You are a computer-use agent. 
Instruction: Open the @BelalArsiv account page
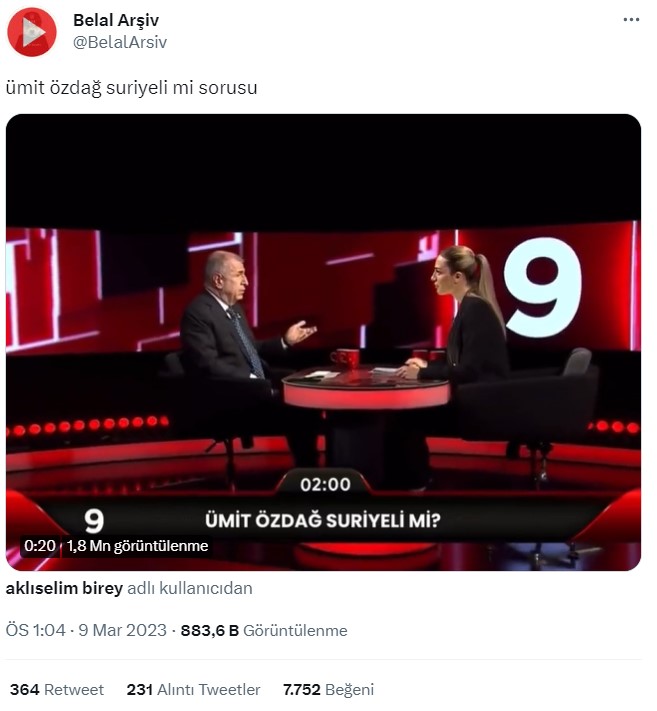click(120, 42)
